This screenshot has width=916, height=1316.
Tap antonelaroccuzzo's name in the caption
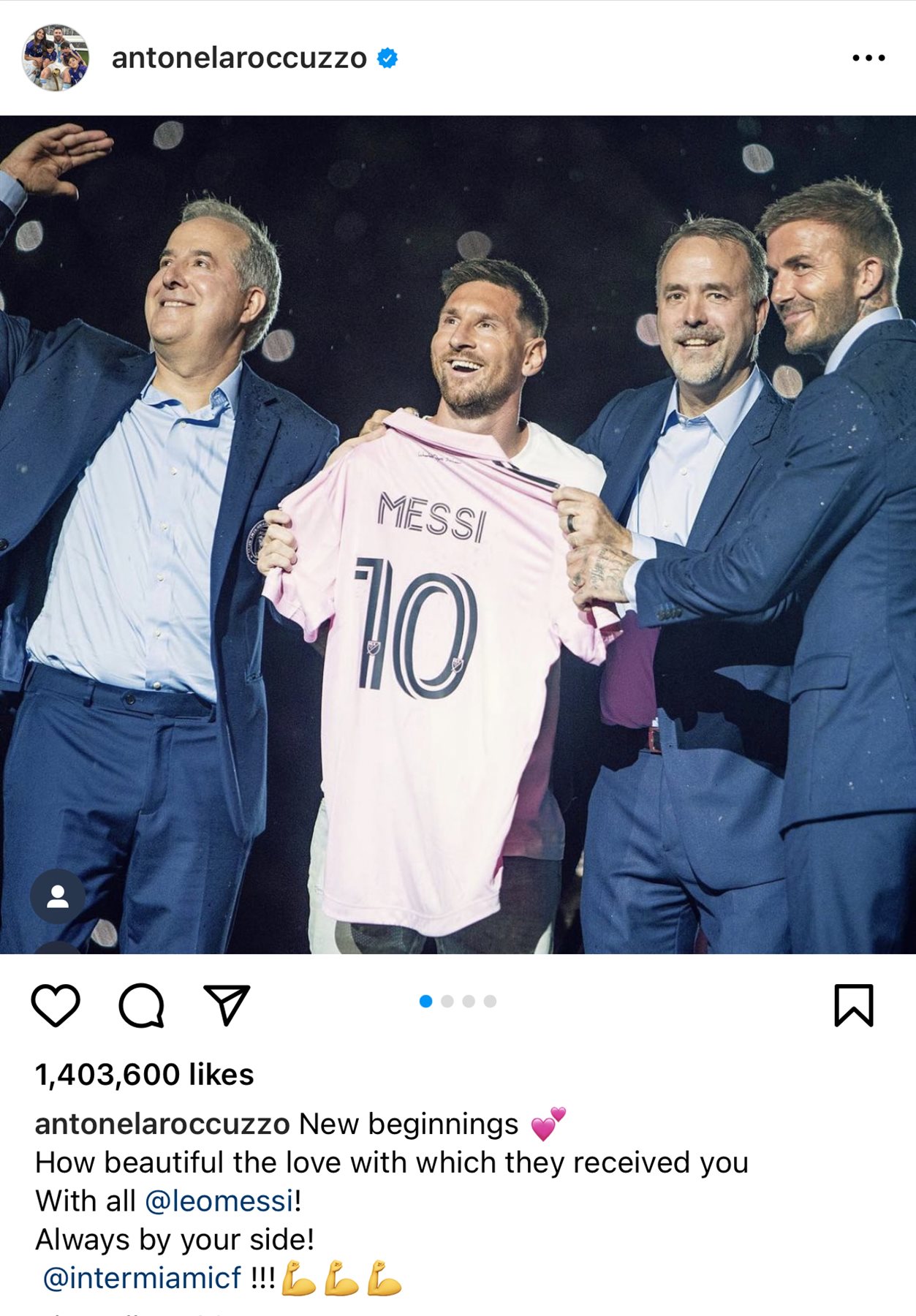pyautogui.click(x=162, y=1124)
